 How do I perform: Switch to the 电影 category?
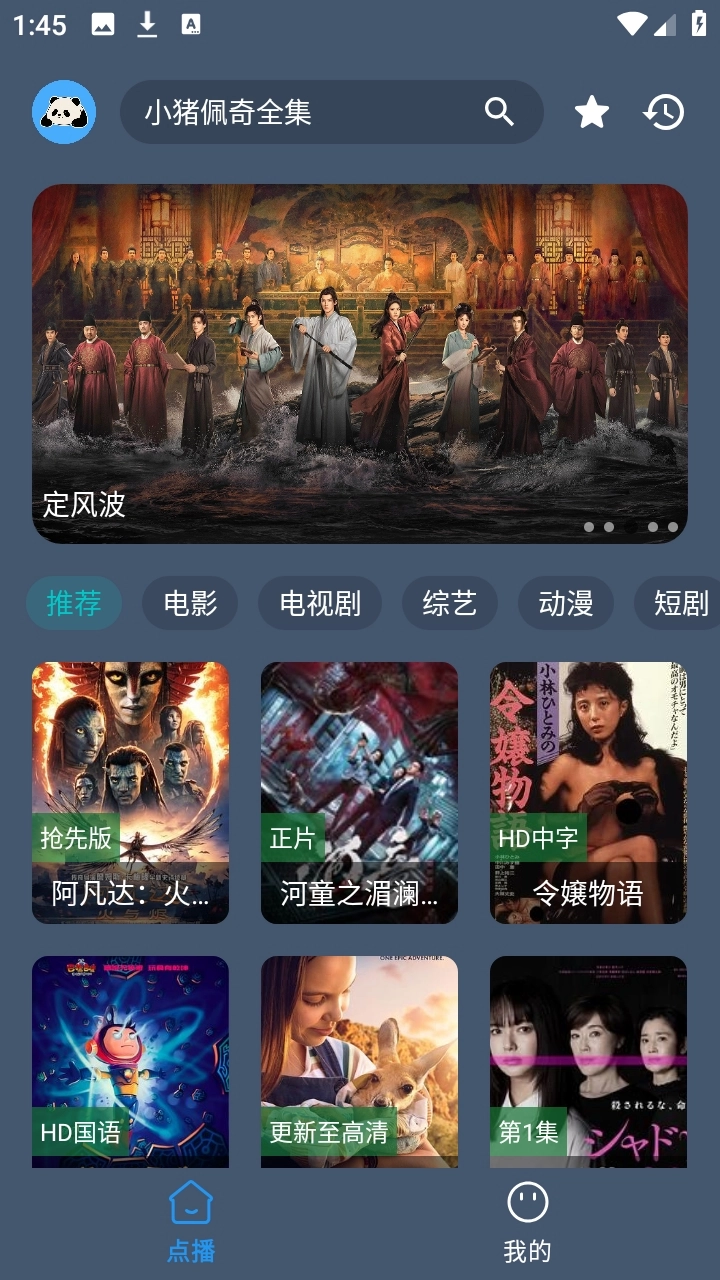point(190,603)
